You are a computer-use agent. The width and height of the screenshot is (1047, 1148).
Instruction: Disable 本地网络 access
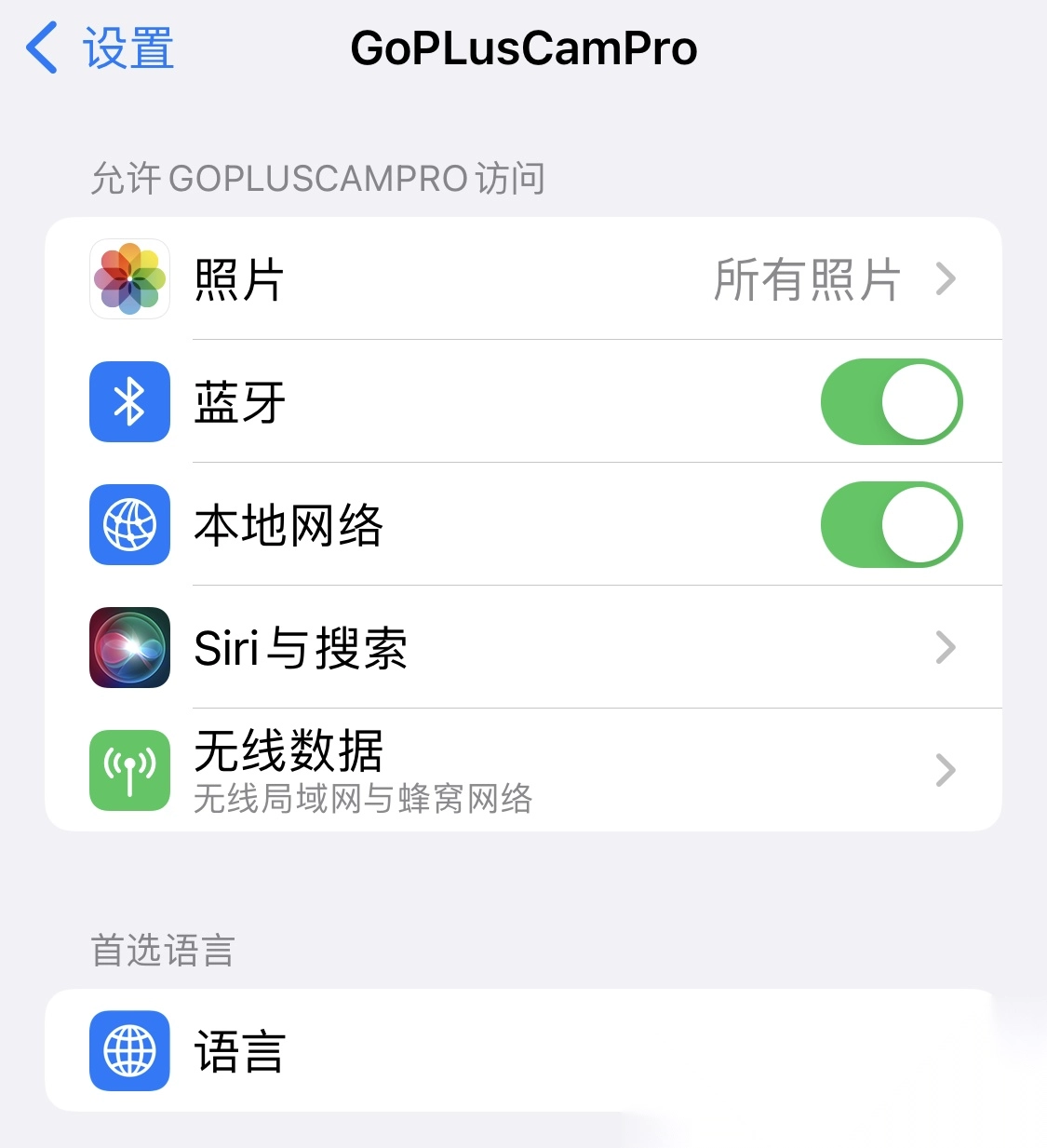click(x=891, y=525)
